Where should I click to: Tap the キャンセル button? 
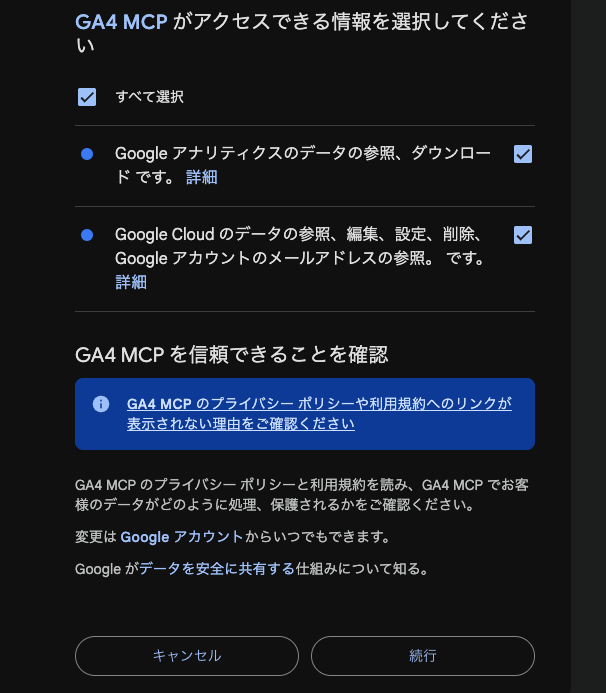(187, 656)
